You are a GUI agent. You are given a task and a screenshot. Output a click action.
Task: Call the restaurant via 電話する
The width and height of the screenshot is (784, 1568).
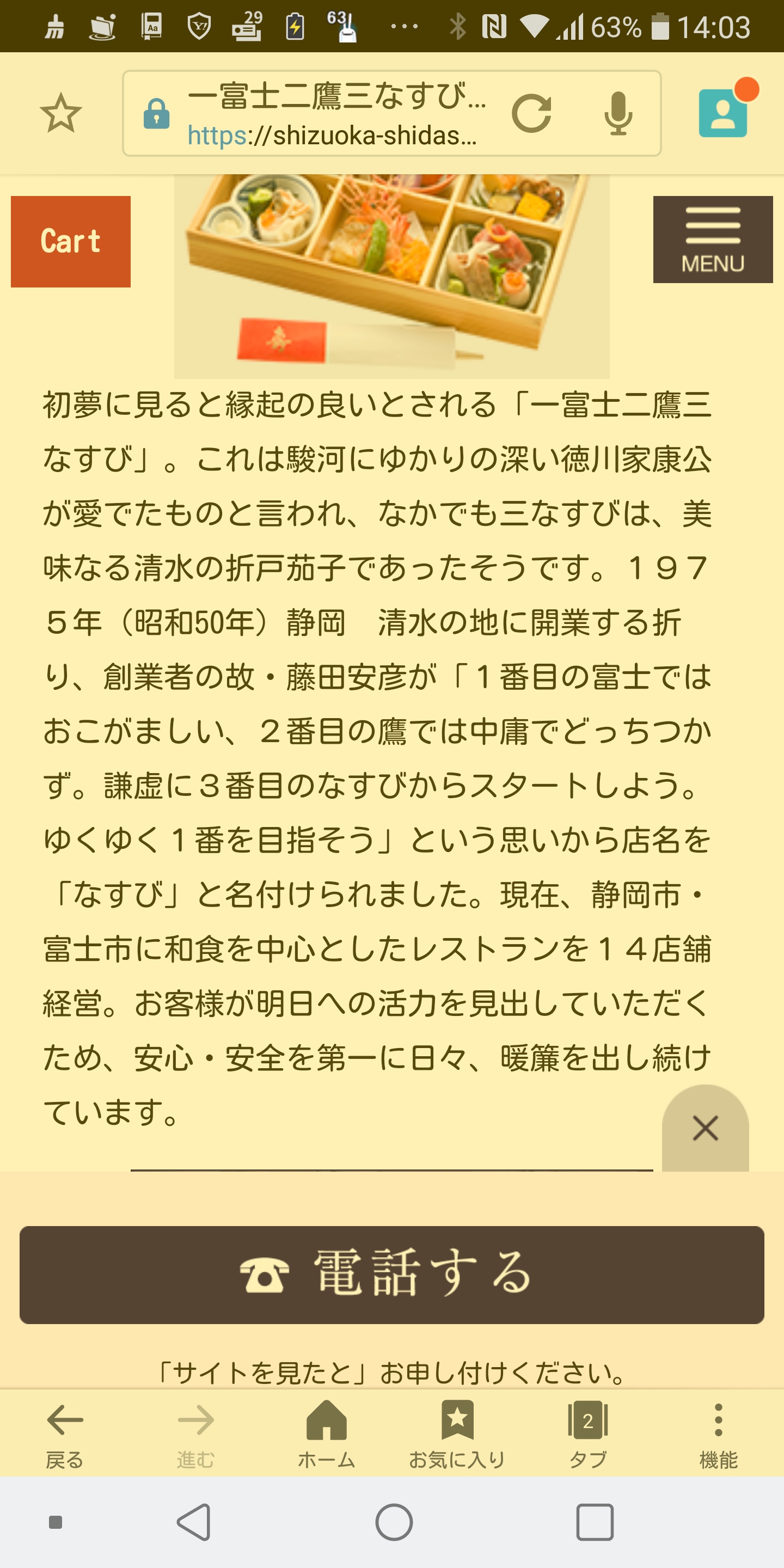391,1274
